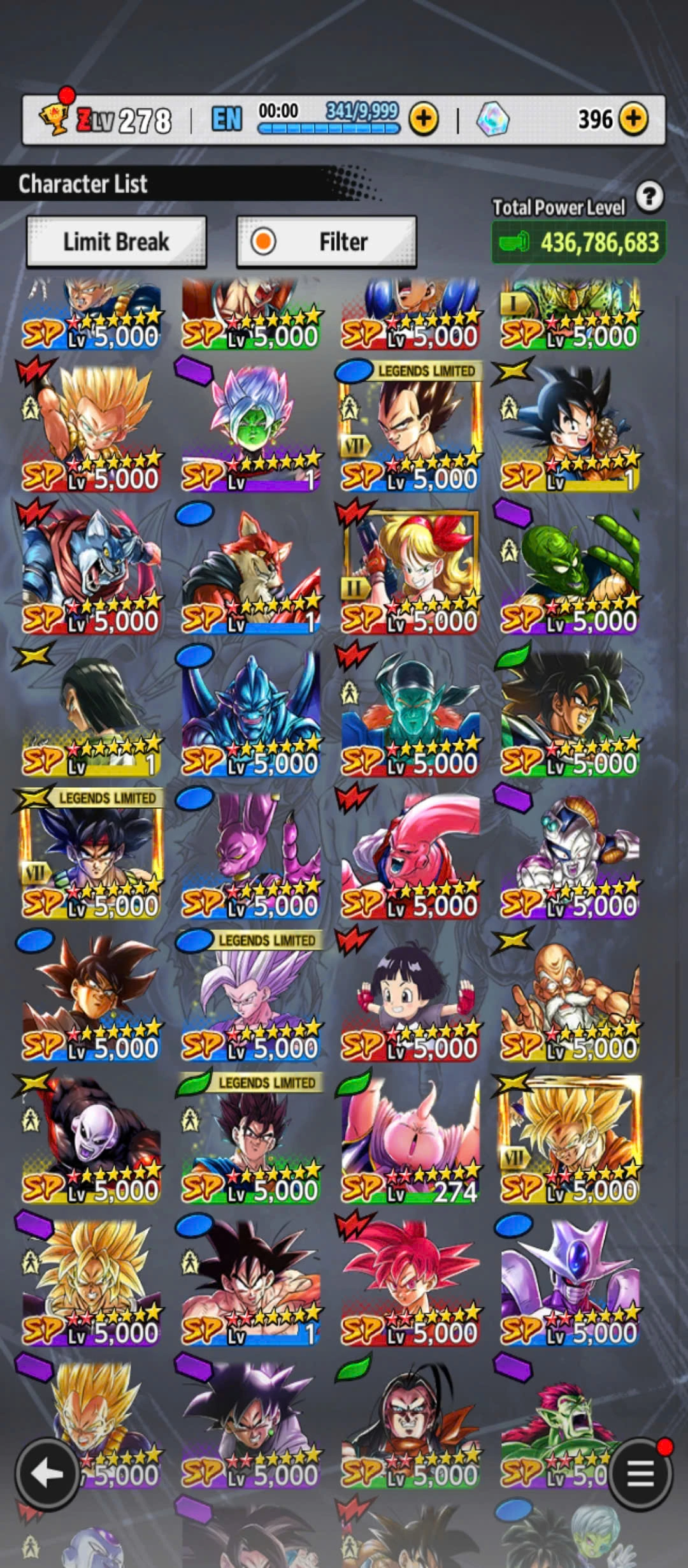Open the Total Power Level help icon
688x1568 pixels.
649,196
